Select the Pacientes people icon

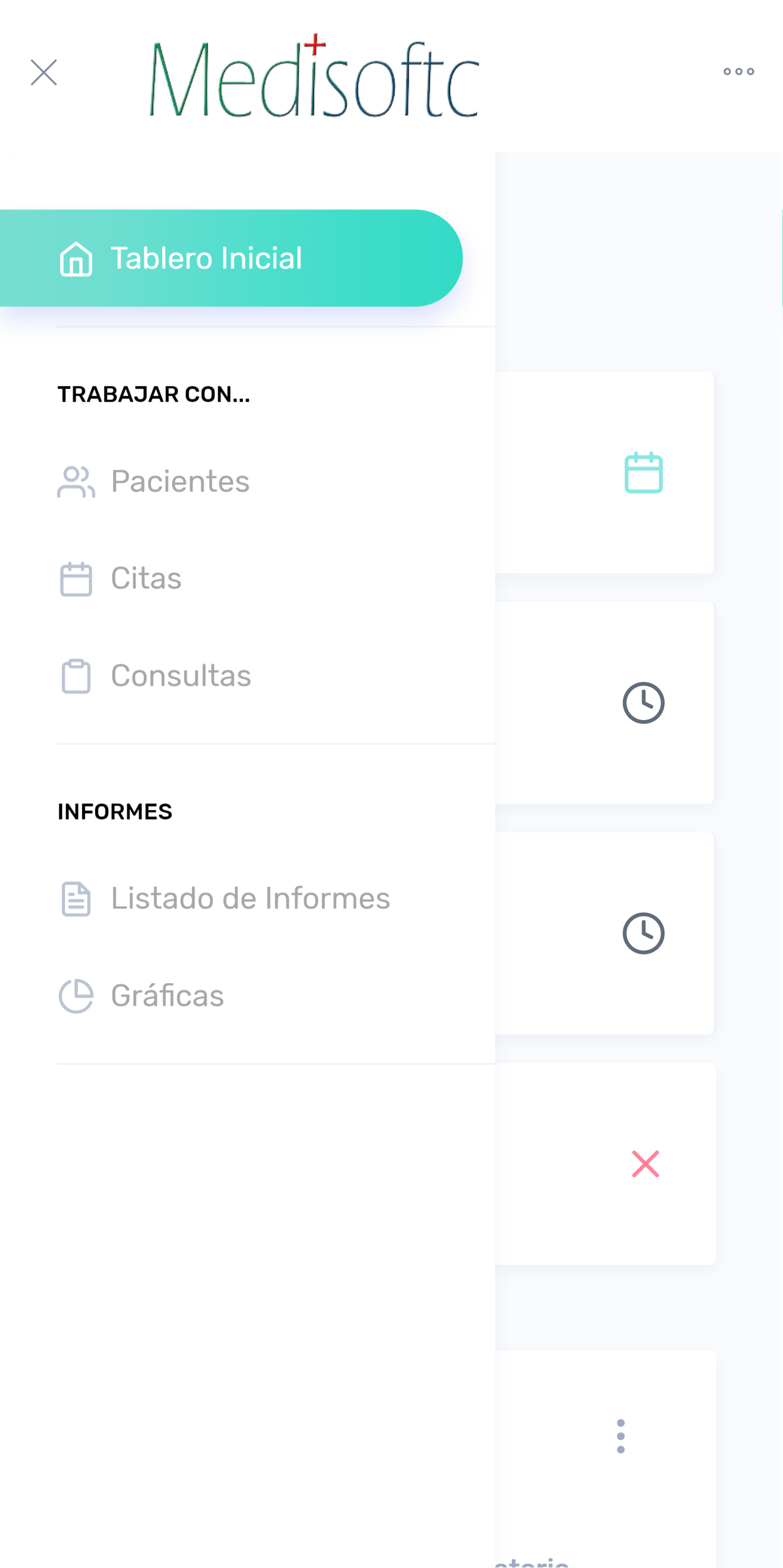(76, 481)
